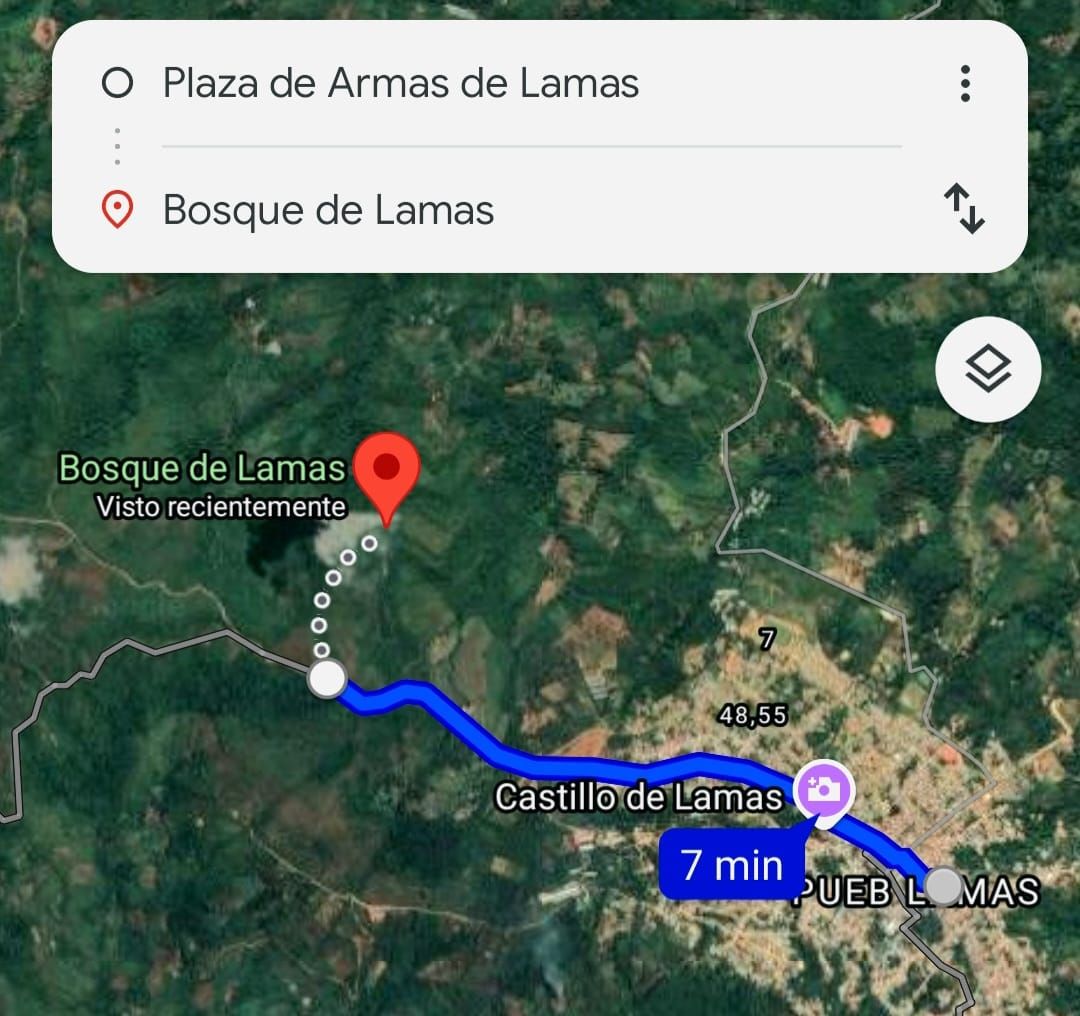
Task: Open the three-dot overflow menu
Action: tap(965, 84)
